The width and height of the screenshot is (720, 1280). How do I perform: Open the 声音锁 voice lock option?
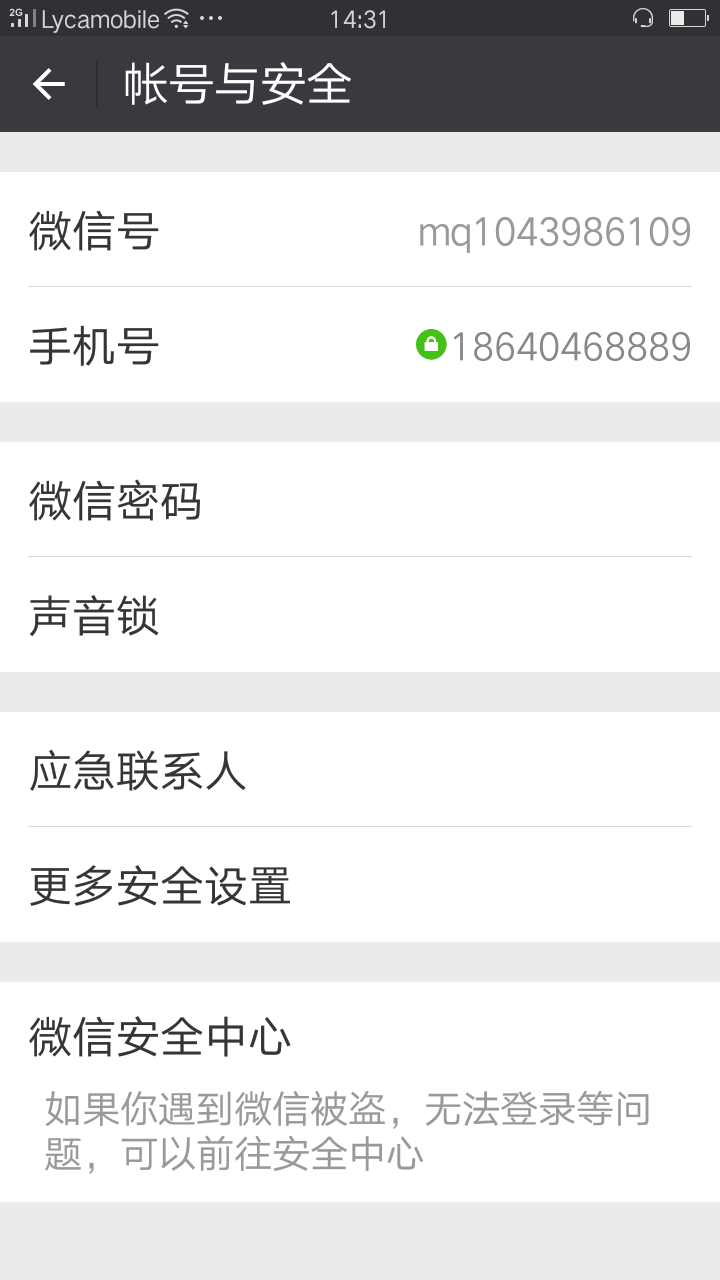360,616
